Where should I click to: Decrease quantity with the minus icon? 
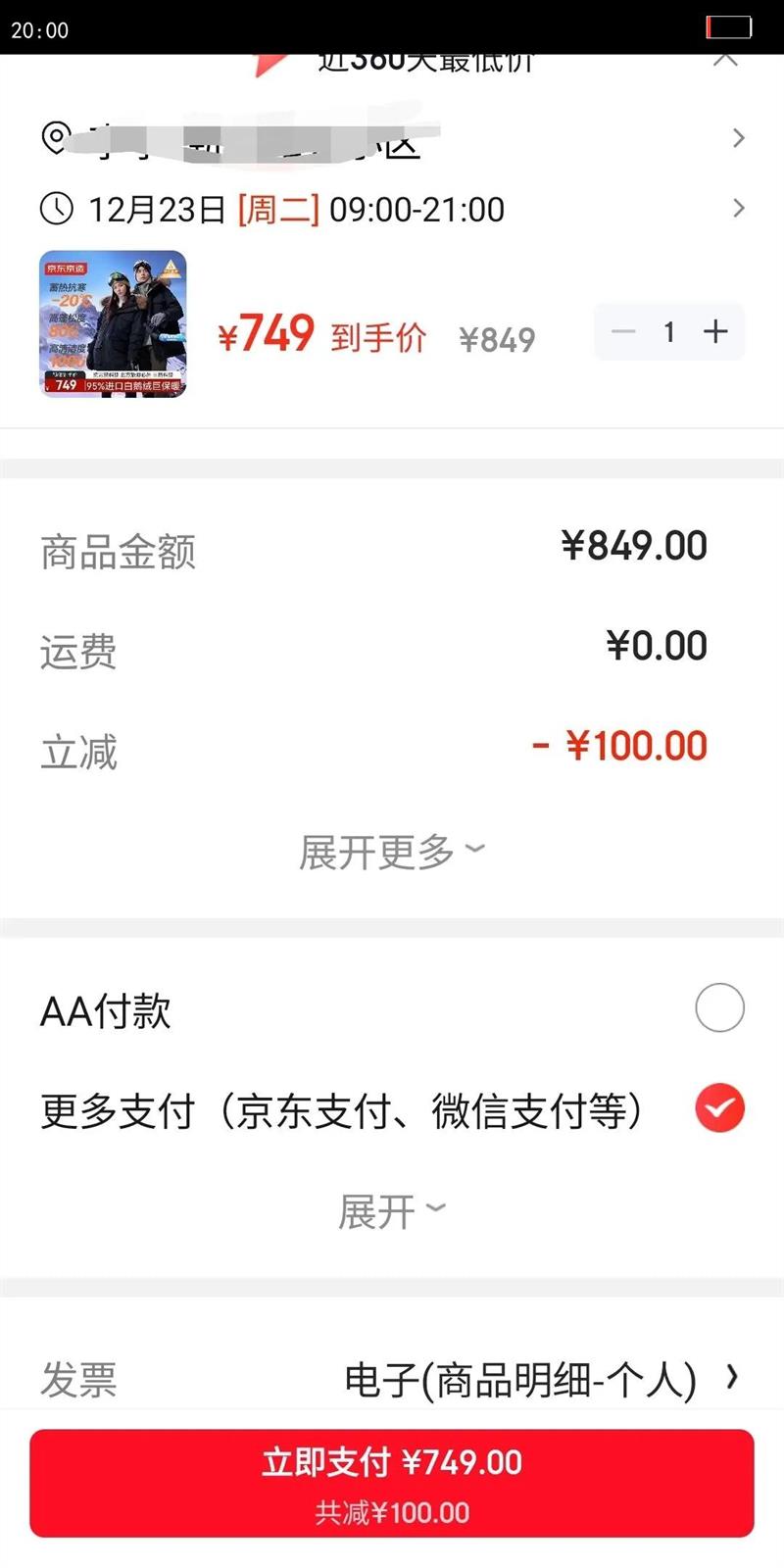623,331
